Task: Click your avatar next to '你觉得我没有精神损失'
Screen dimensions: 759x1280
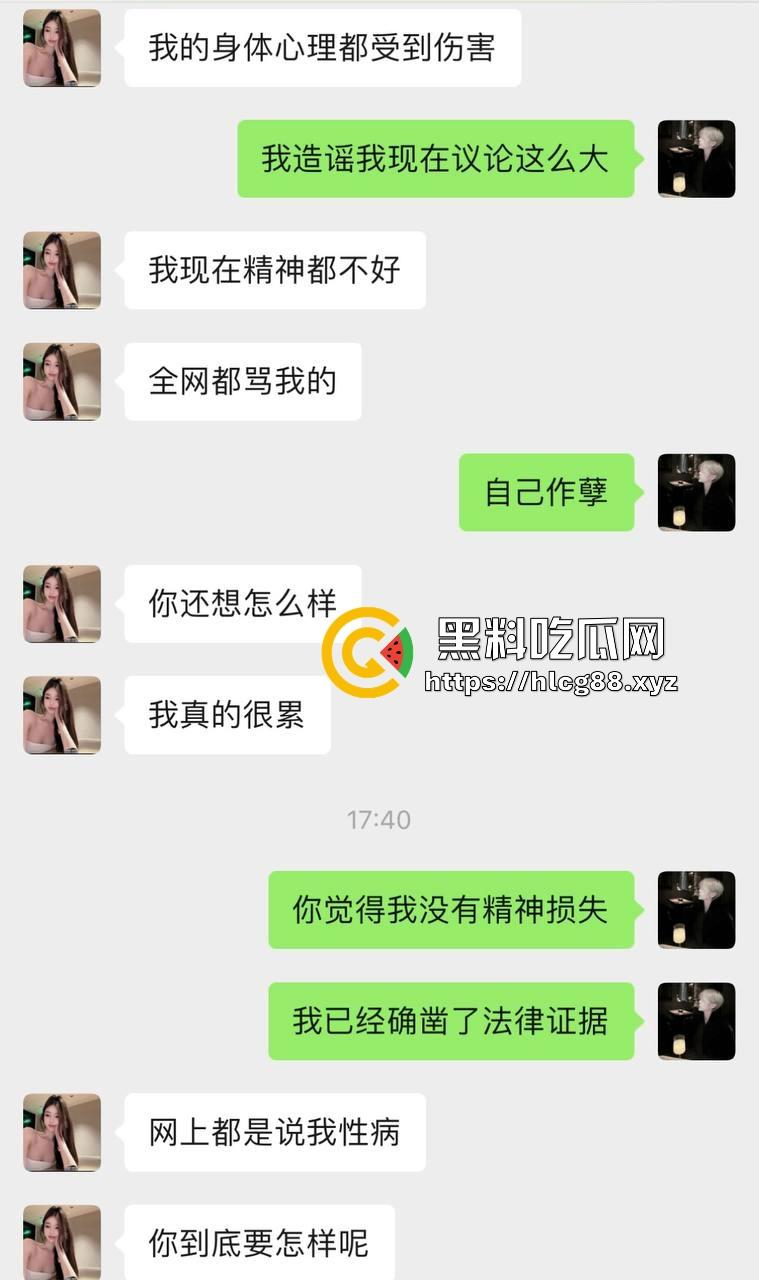Action: [696, 909]
